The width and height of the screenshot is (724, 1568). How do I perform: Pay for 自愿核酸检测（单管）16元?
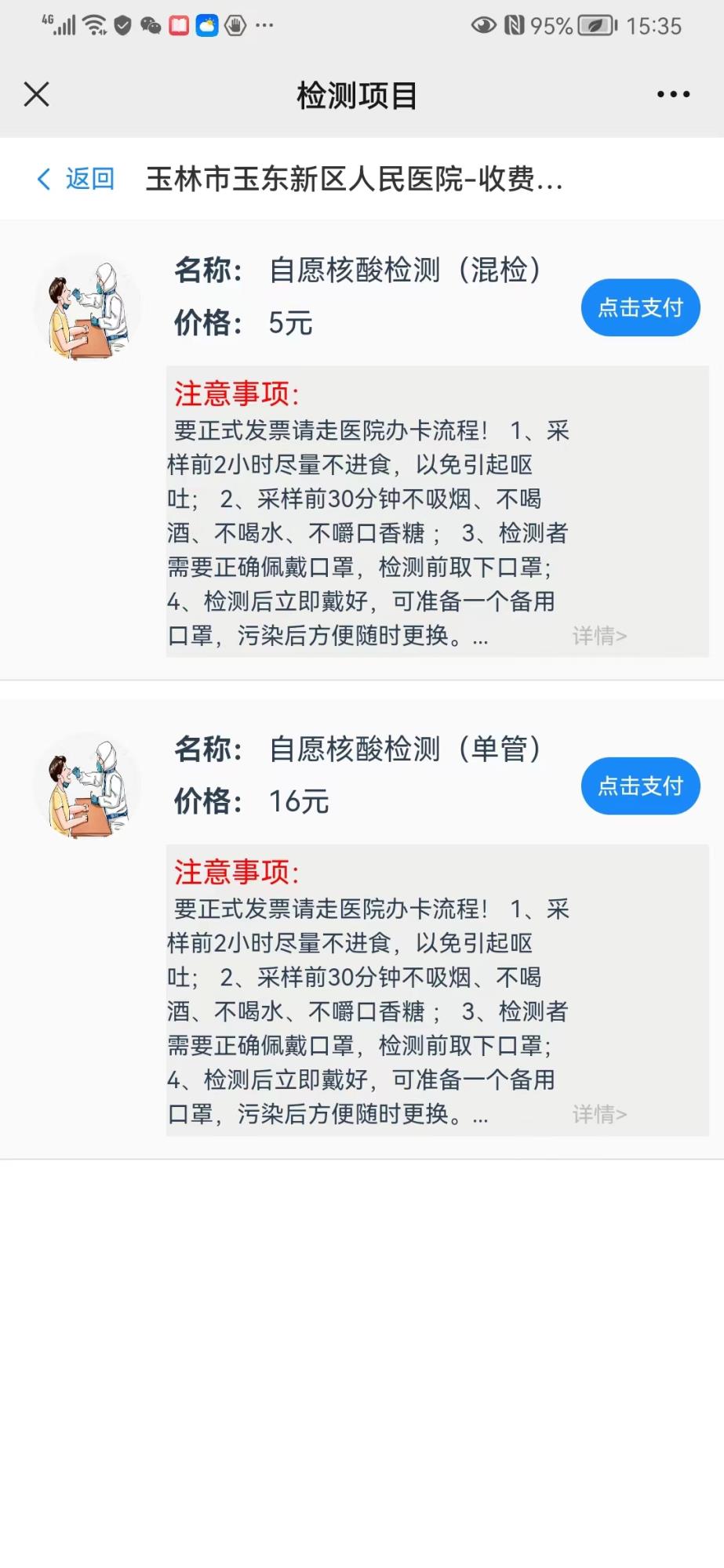click(640, 786)
